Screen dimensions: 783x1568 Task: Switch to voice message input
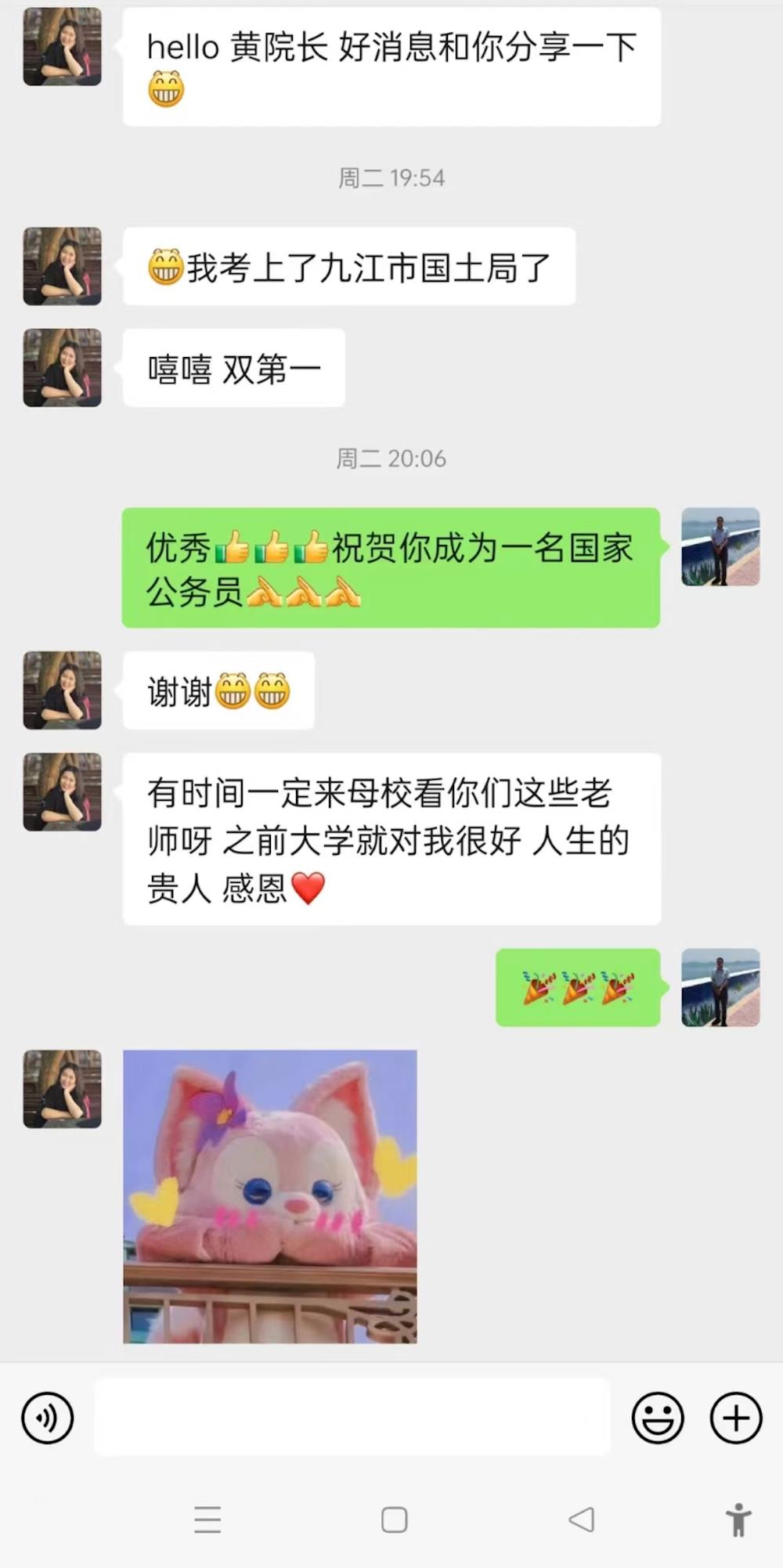pyautogui.click(x=48, y=1417)
